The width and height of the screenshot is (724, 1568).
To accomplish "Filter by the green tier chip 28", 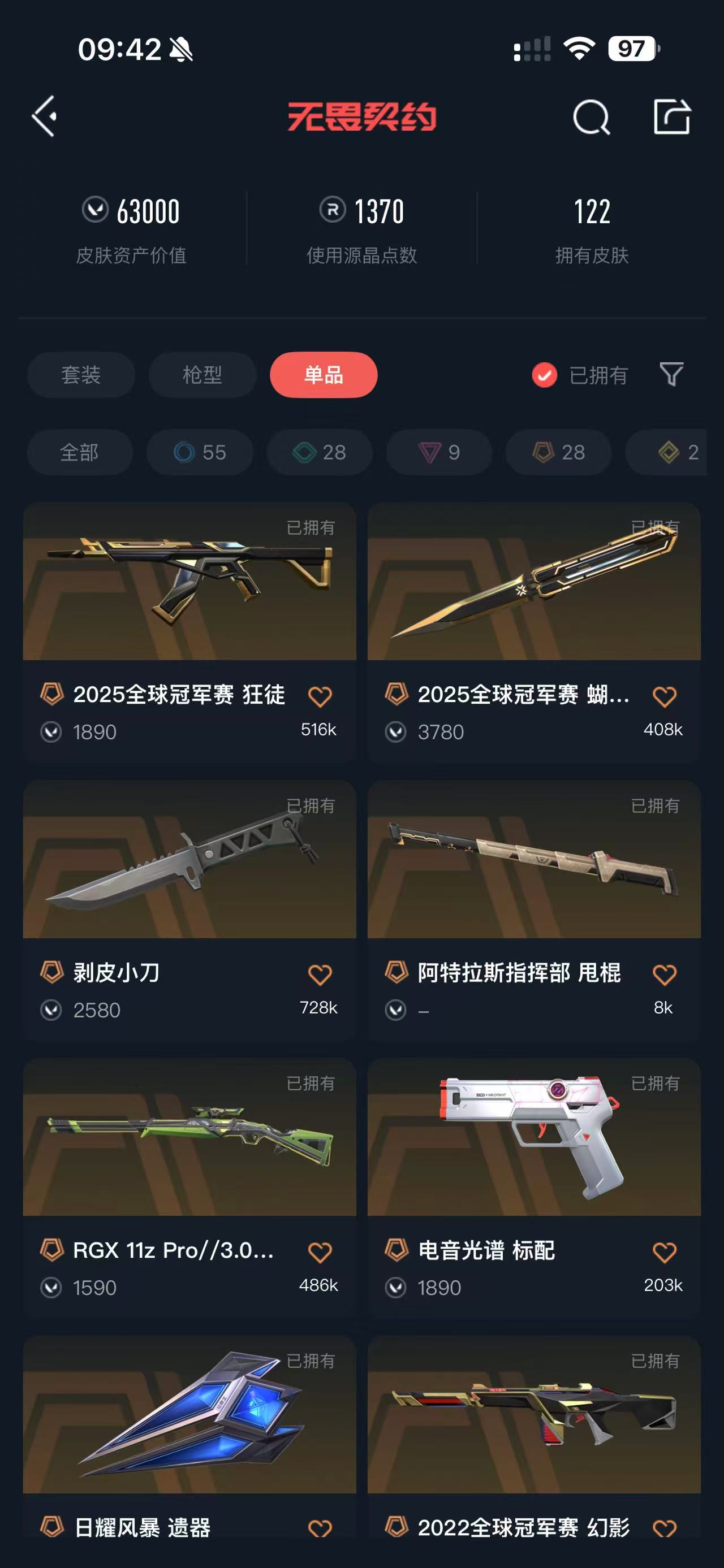I will coord(320,452).
